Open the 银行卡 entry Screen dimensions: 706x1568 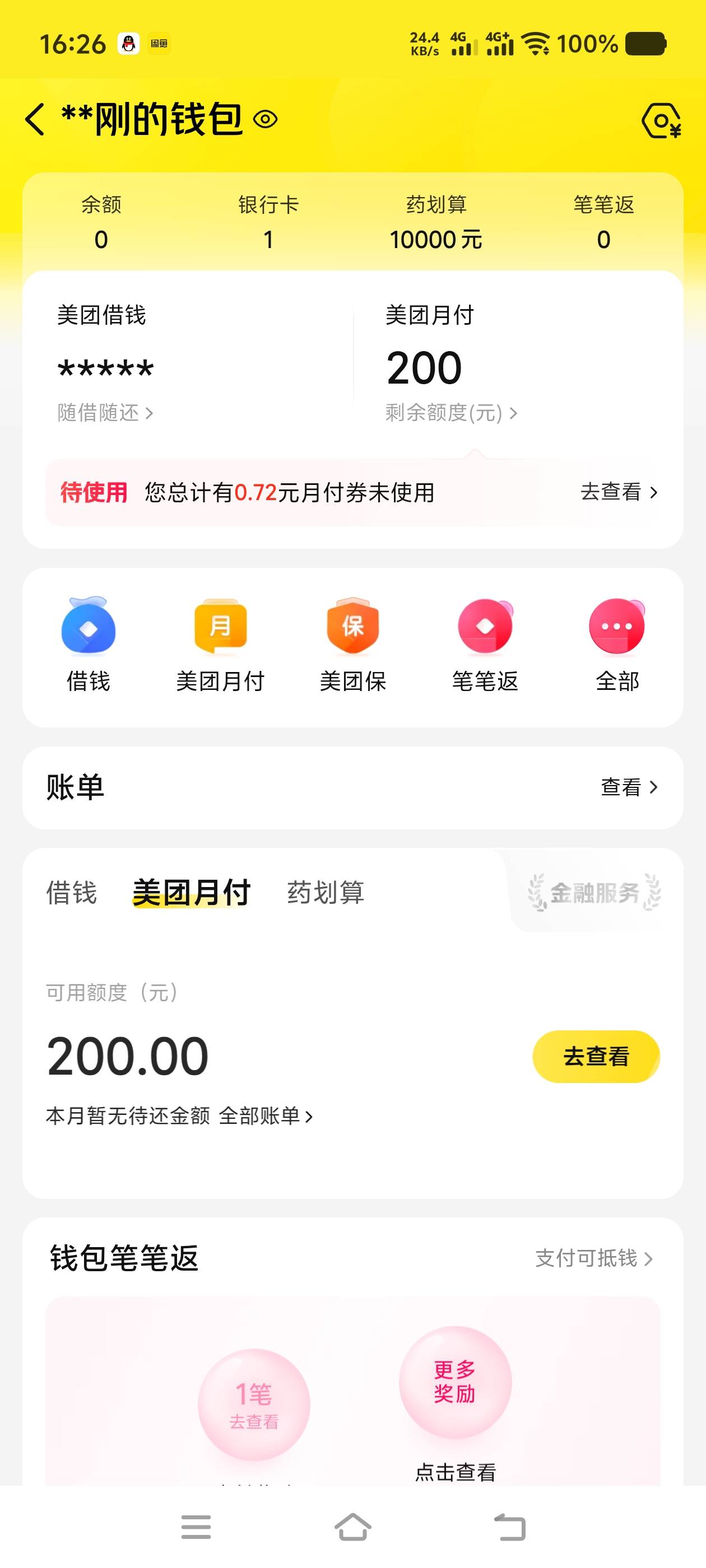(268, 222)
